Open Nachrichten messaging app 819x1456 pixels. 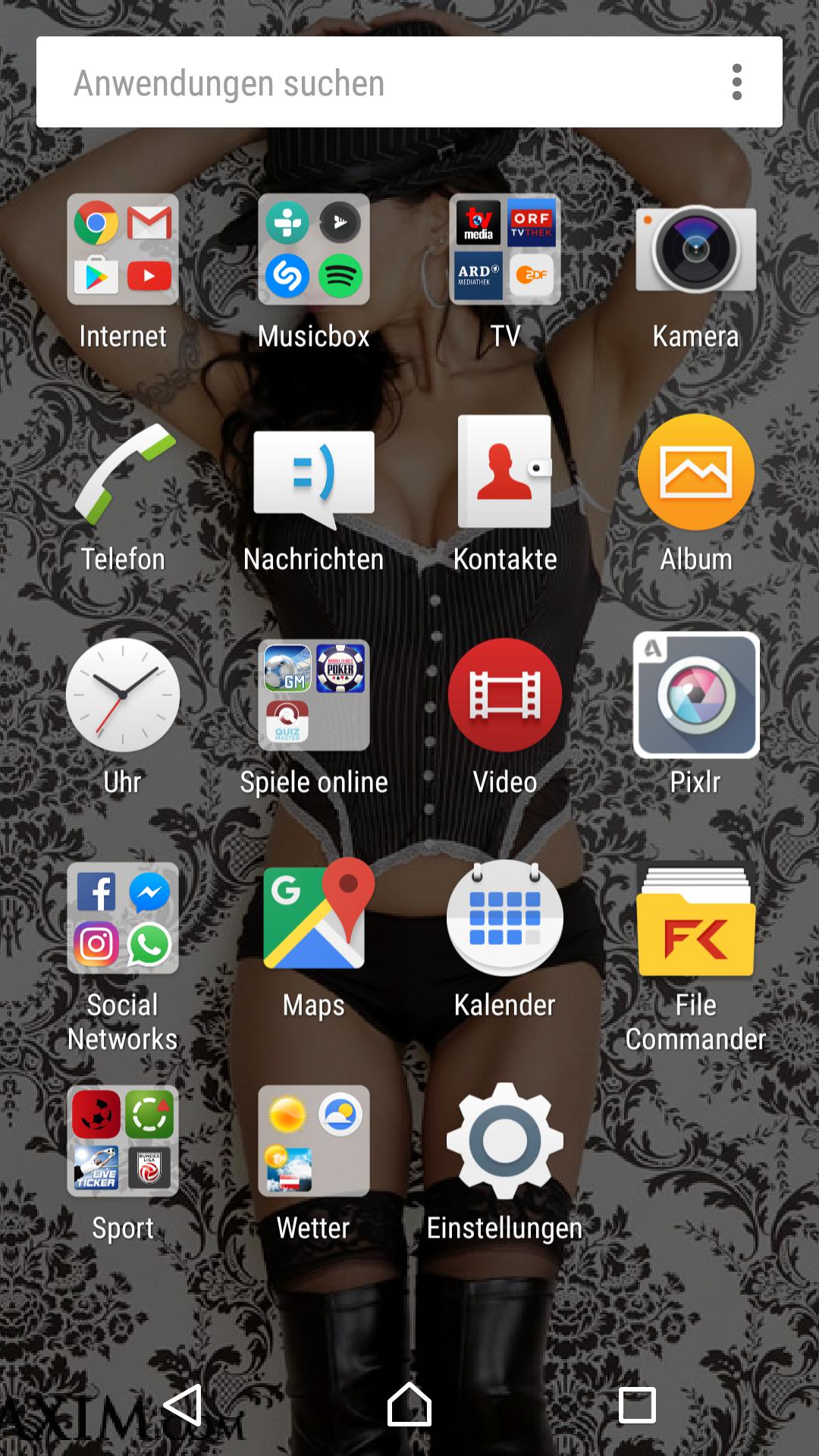pos(314,473)
